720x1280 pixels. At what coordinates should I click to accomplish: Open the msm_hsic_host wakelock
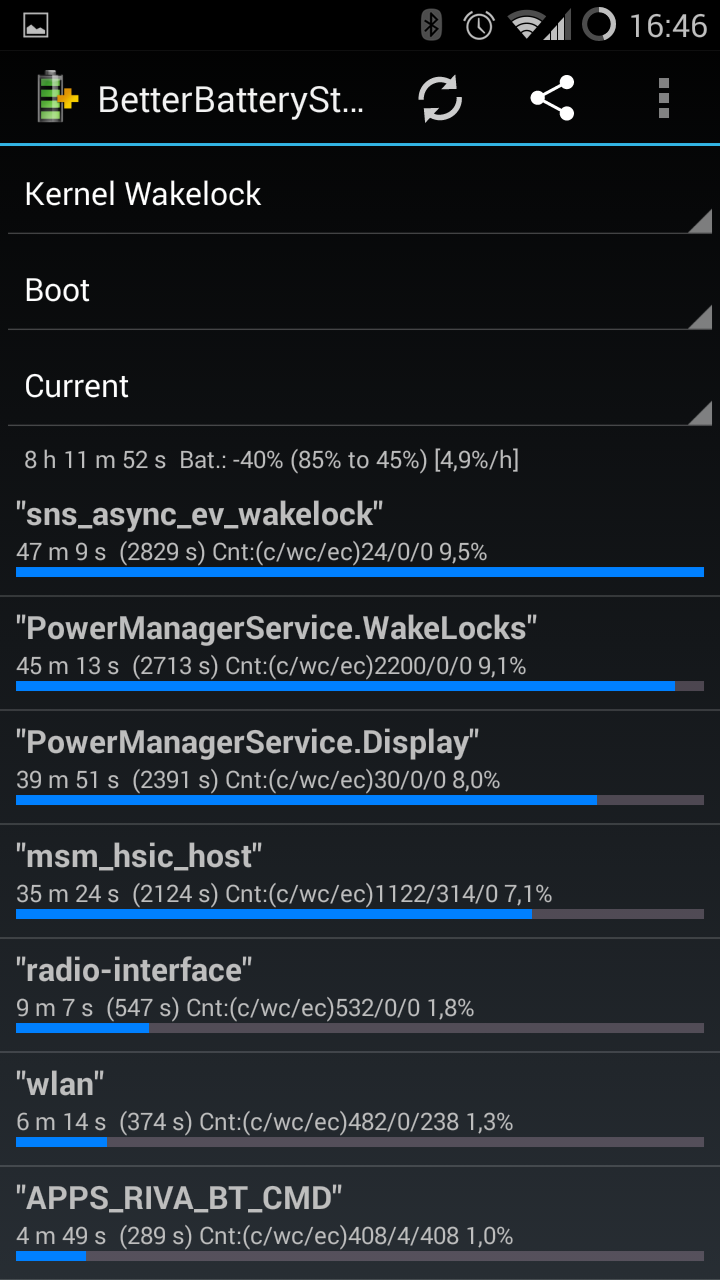tap(360, 881)
